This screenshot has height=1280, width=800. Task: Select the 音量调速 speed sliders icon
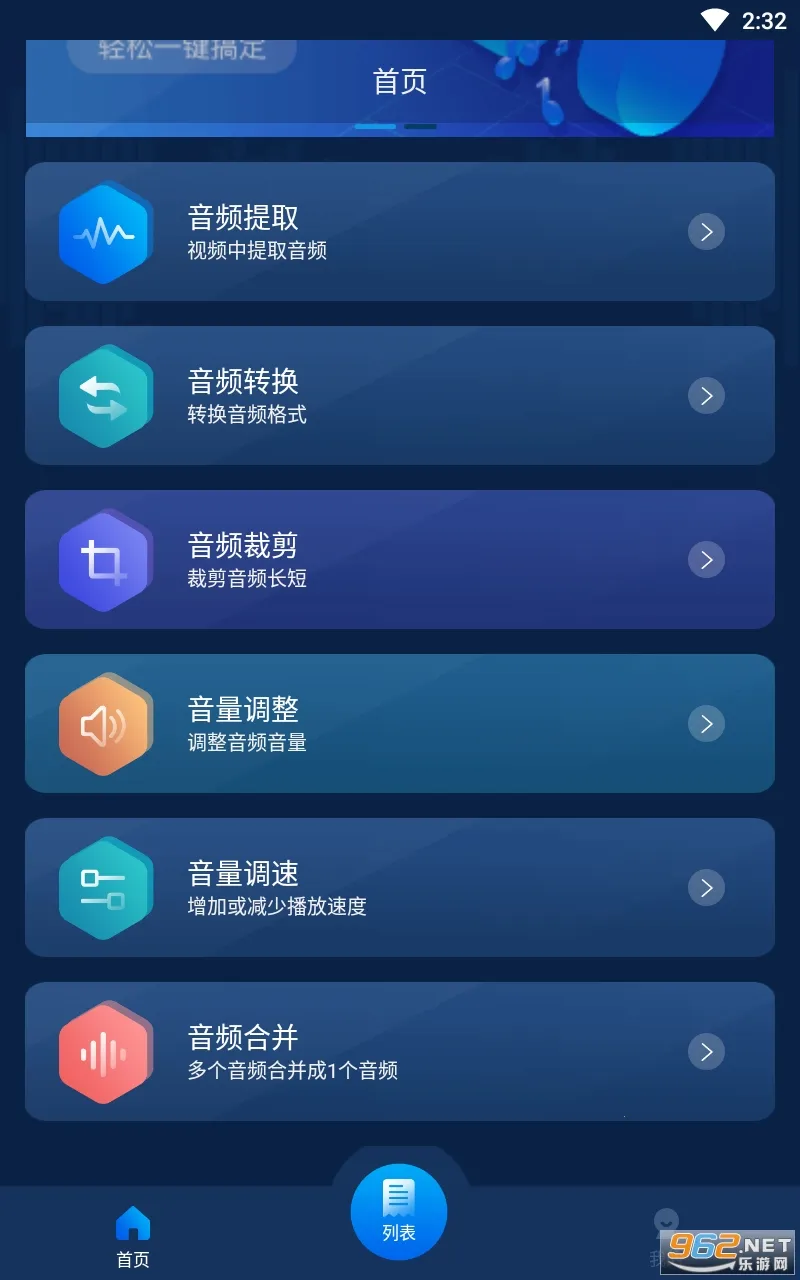(104, 888)
